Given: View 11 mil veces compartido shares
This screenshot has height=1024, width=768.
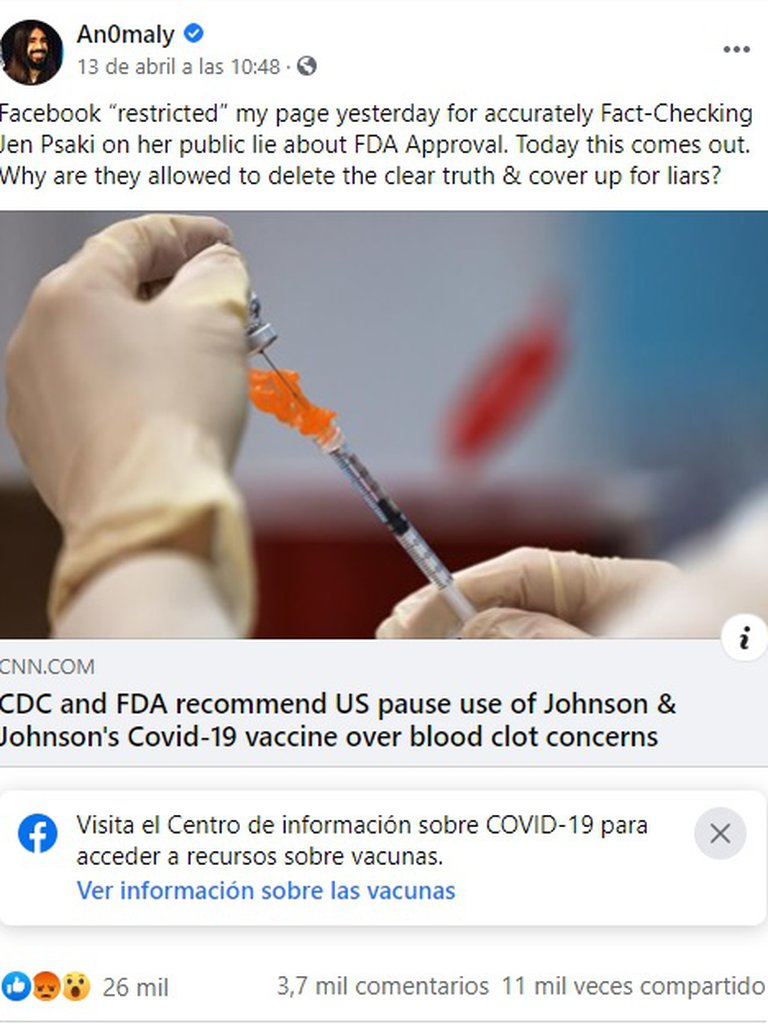Looking at the screenshot, I should tap(633, 986).
